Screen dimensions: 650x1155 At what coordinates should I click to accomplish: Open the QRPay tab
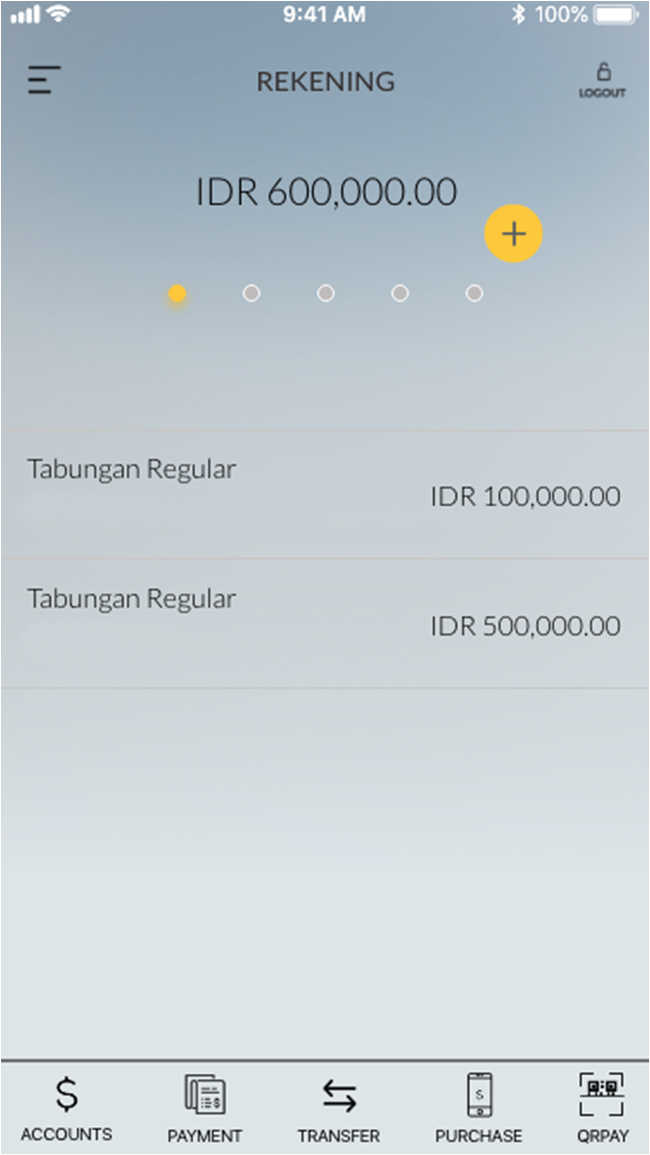tap(602, 1108)
